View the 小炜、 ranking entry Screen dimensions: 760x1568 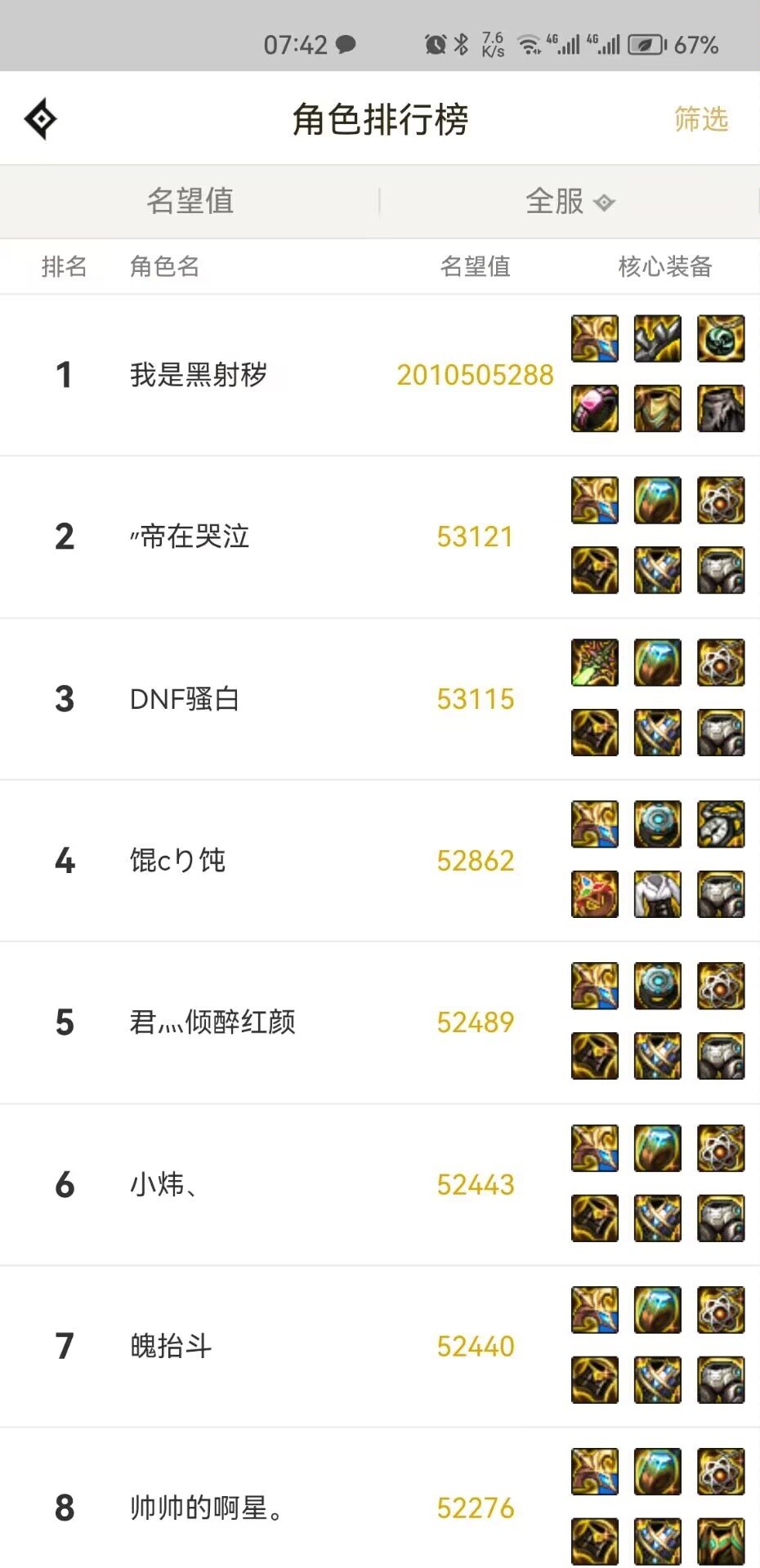(163, 1184)
